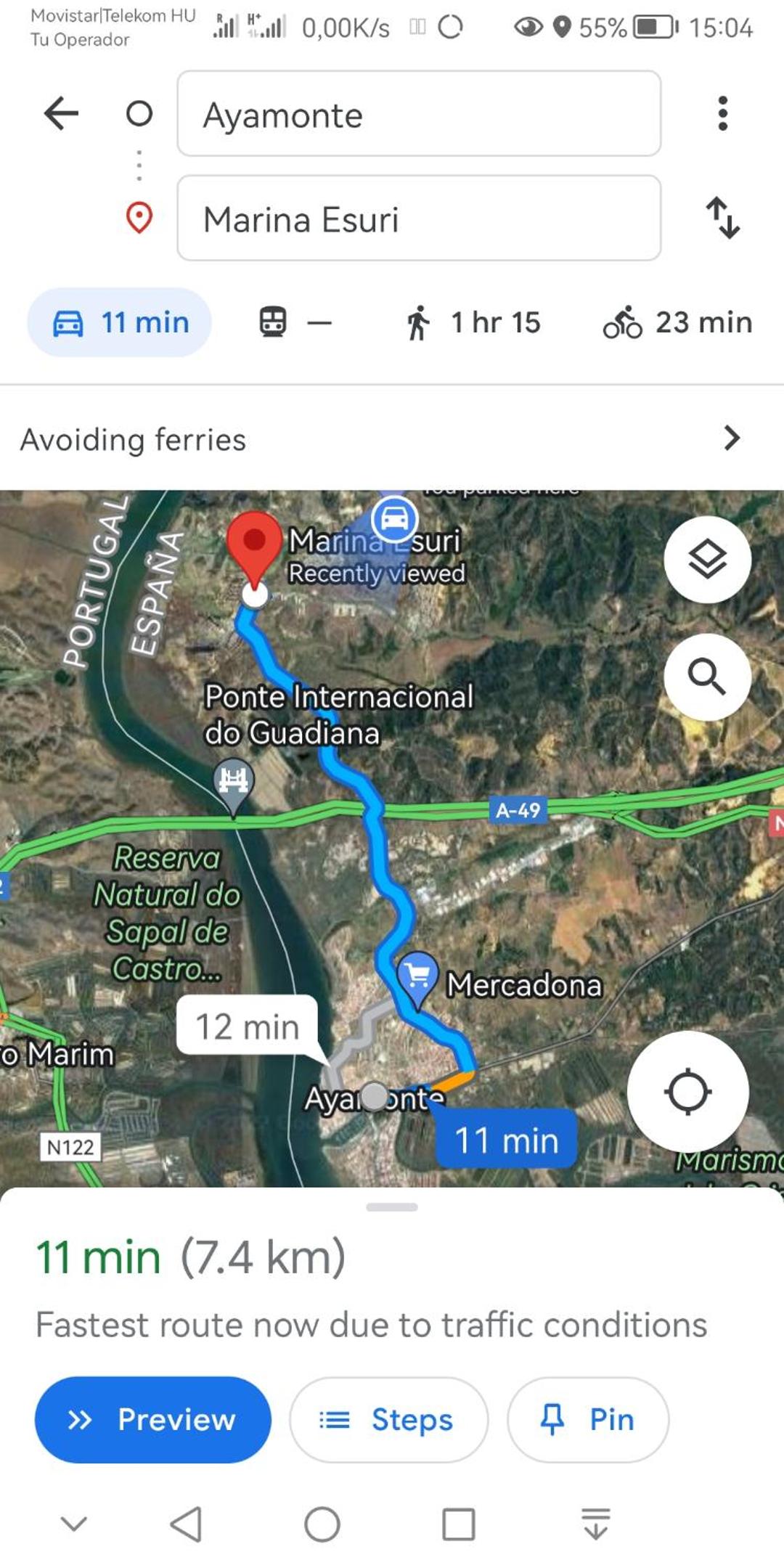The height and width of the screenshot is (1568, 784).
Task: Search along the route
Action: click(707, 677)
